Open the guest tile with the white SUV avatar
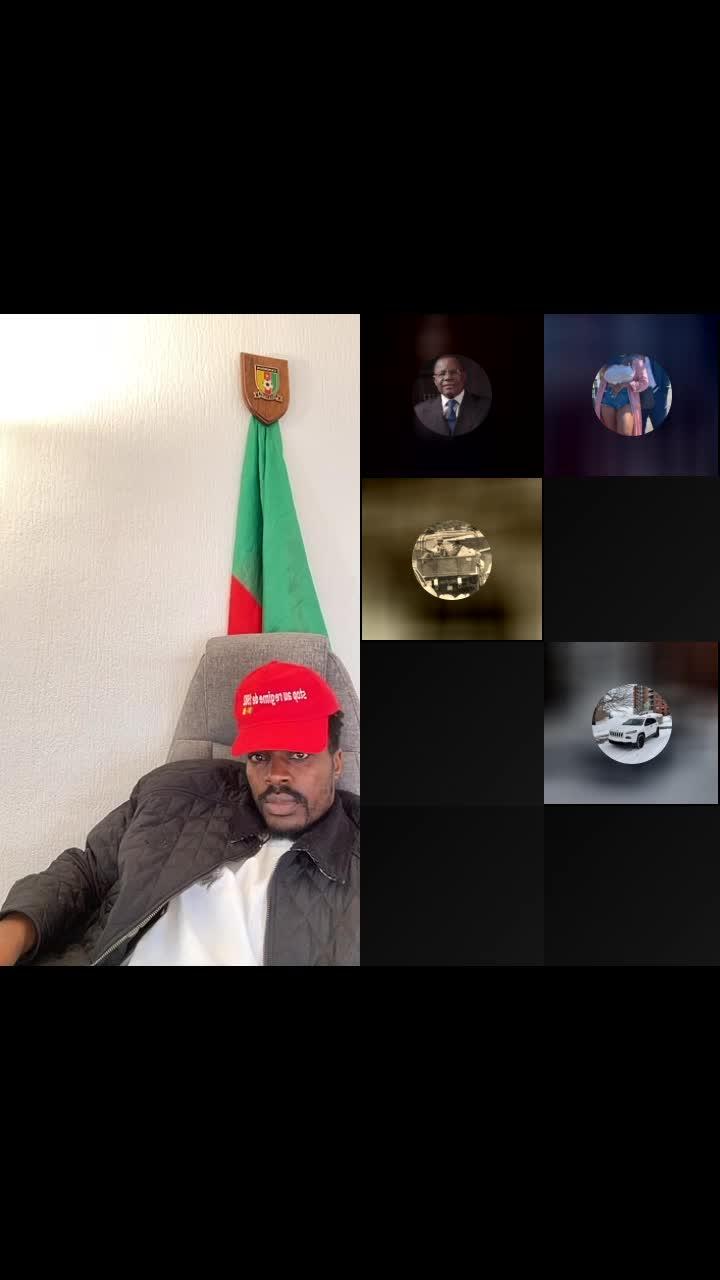This screenshot has width=720, height=1280. pyautogui.click(x=631, y=723)
